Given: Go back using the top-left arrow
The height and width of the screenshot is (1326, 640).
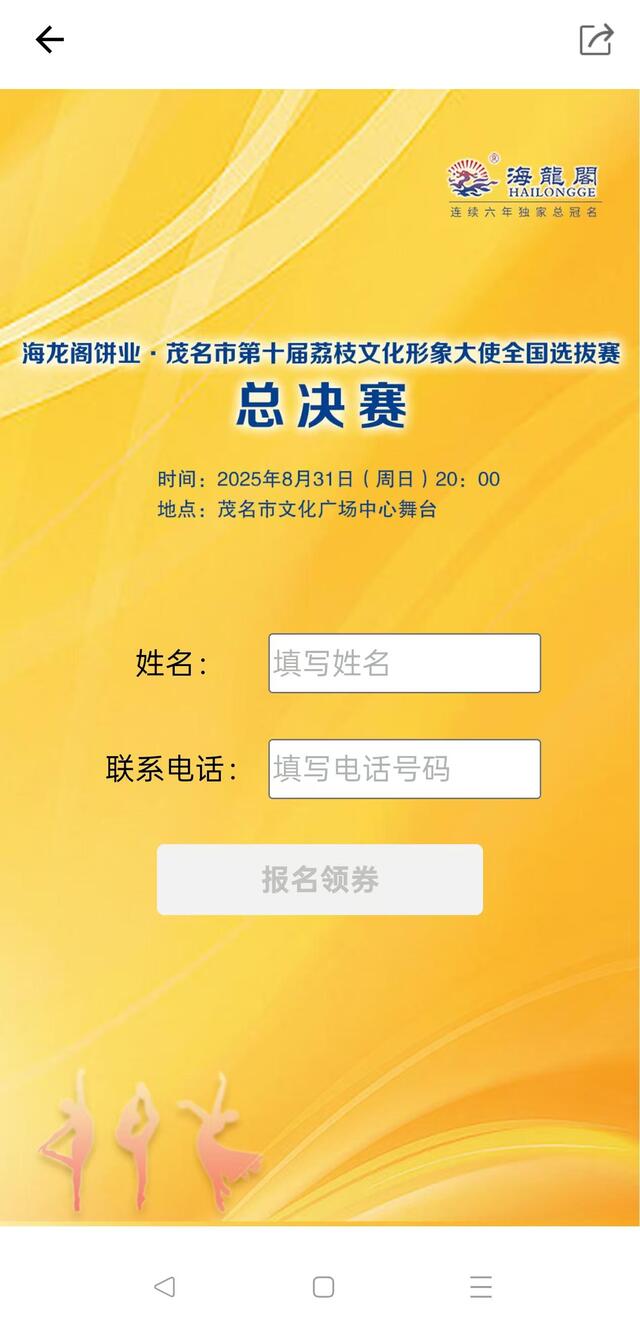Looking at the screenshot, I should pyautogui.click(x=49, y=40).
